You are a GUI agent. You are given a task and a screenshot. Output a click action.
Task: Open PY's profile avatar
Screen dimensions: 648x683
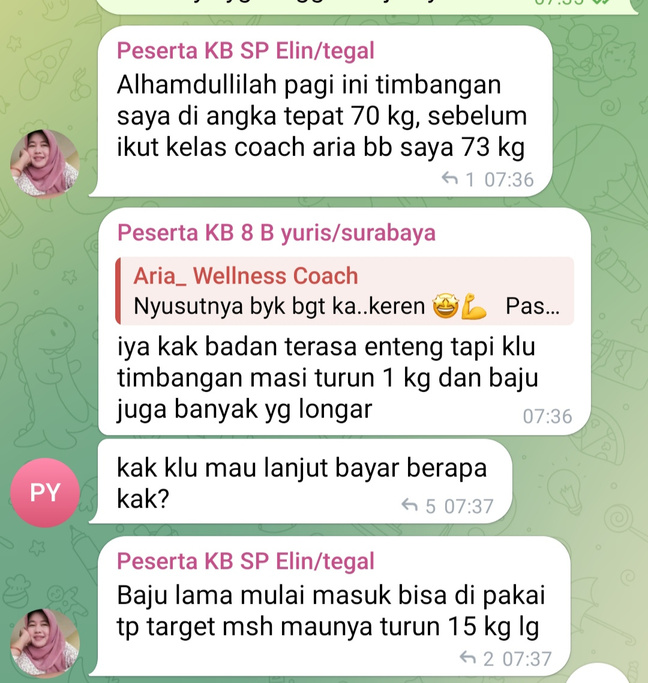pyautogui.click(x=45, y=492)
